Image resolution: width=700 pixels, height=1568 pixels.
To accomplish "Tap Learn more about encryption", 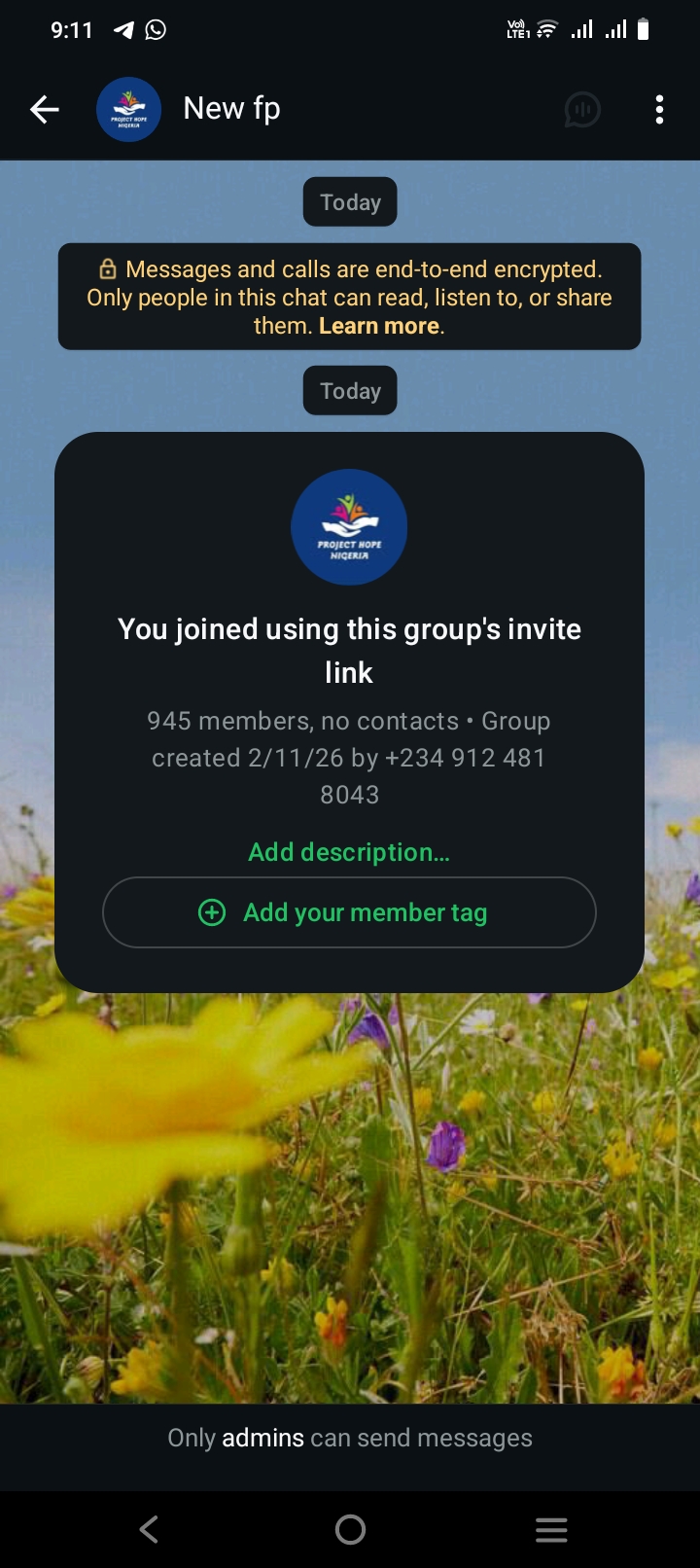I will coord(379,327).
